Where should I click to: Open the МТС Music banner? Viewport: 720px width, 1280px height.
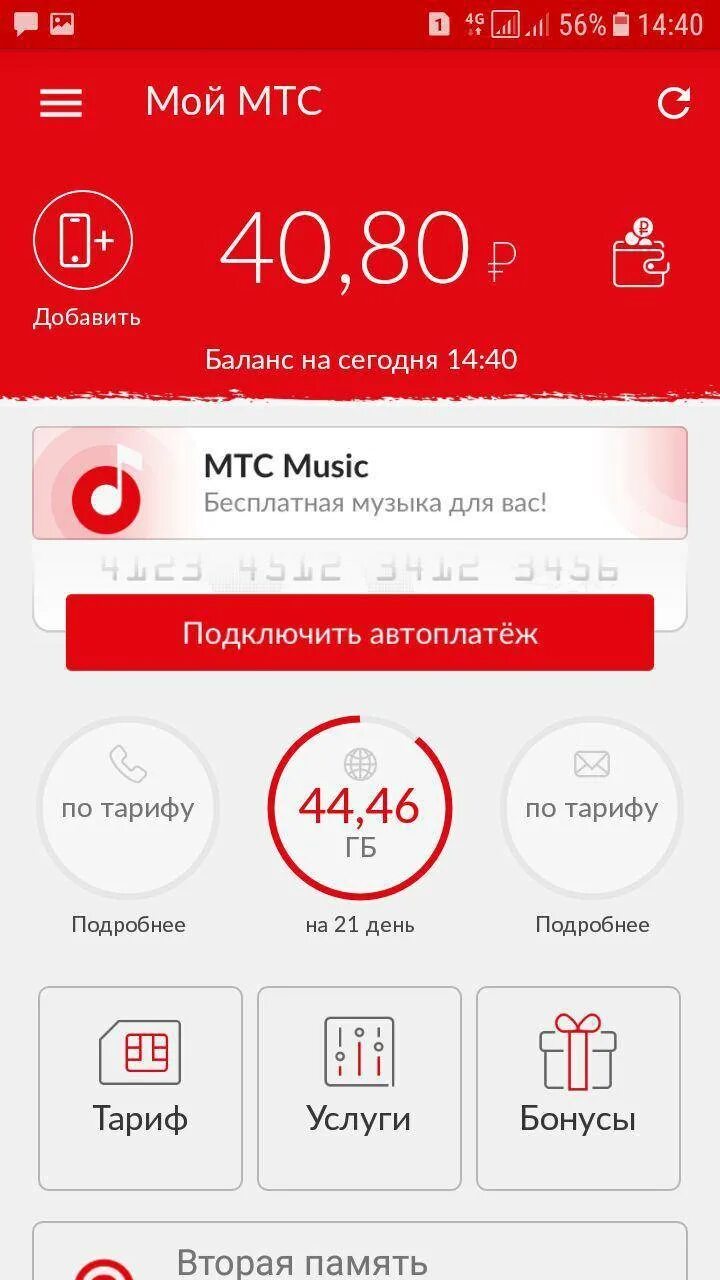click(360, 483)
